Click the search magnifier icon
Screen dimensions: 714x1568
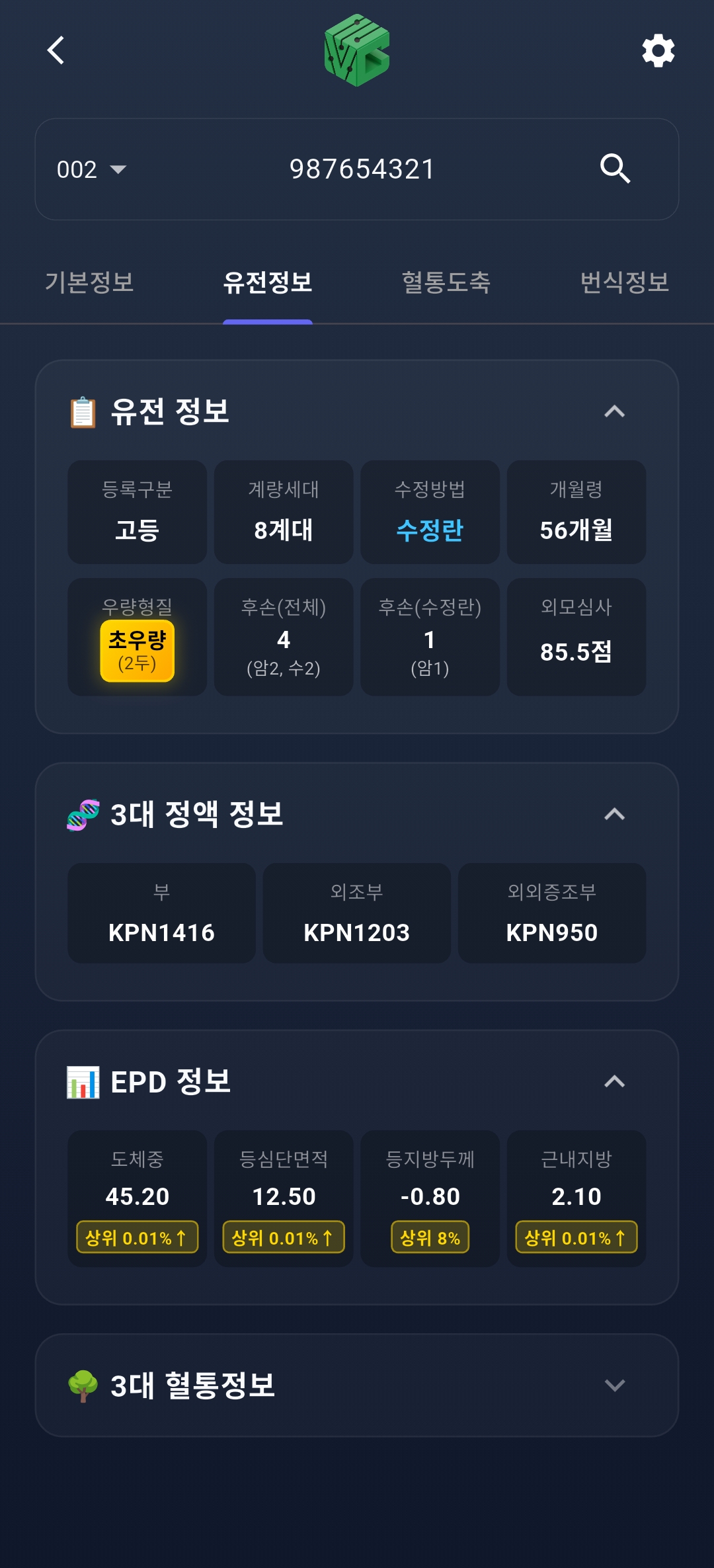[x=615, y=169]
